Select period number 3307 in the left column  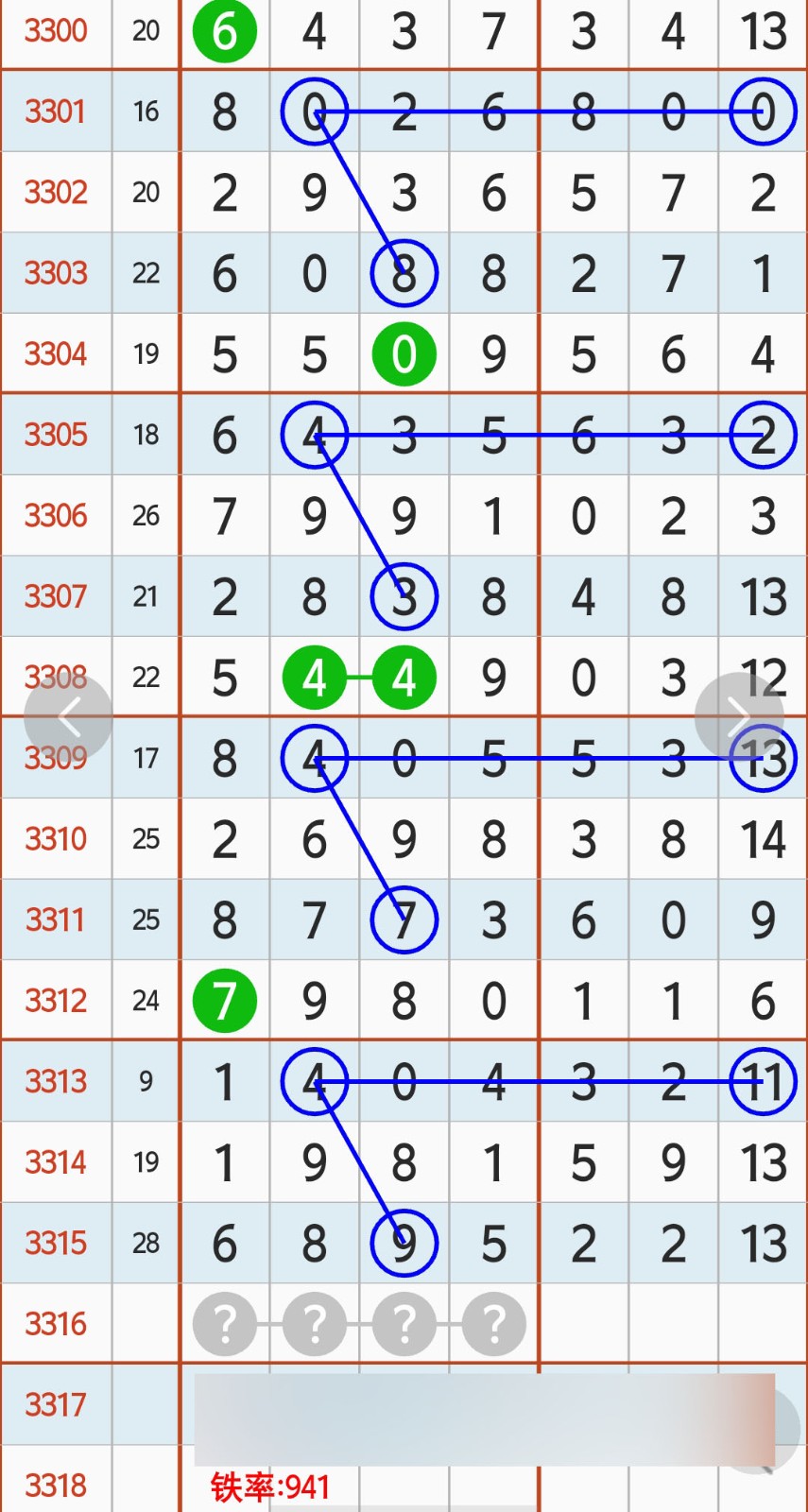(56, 596)
